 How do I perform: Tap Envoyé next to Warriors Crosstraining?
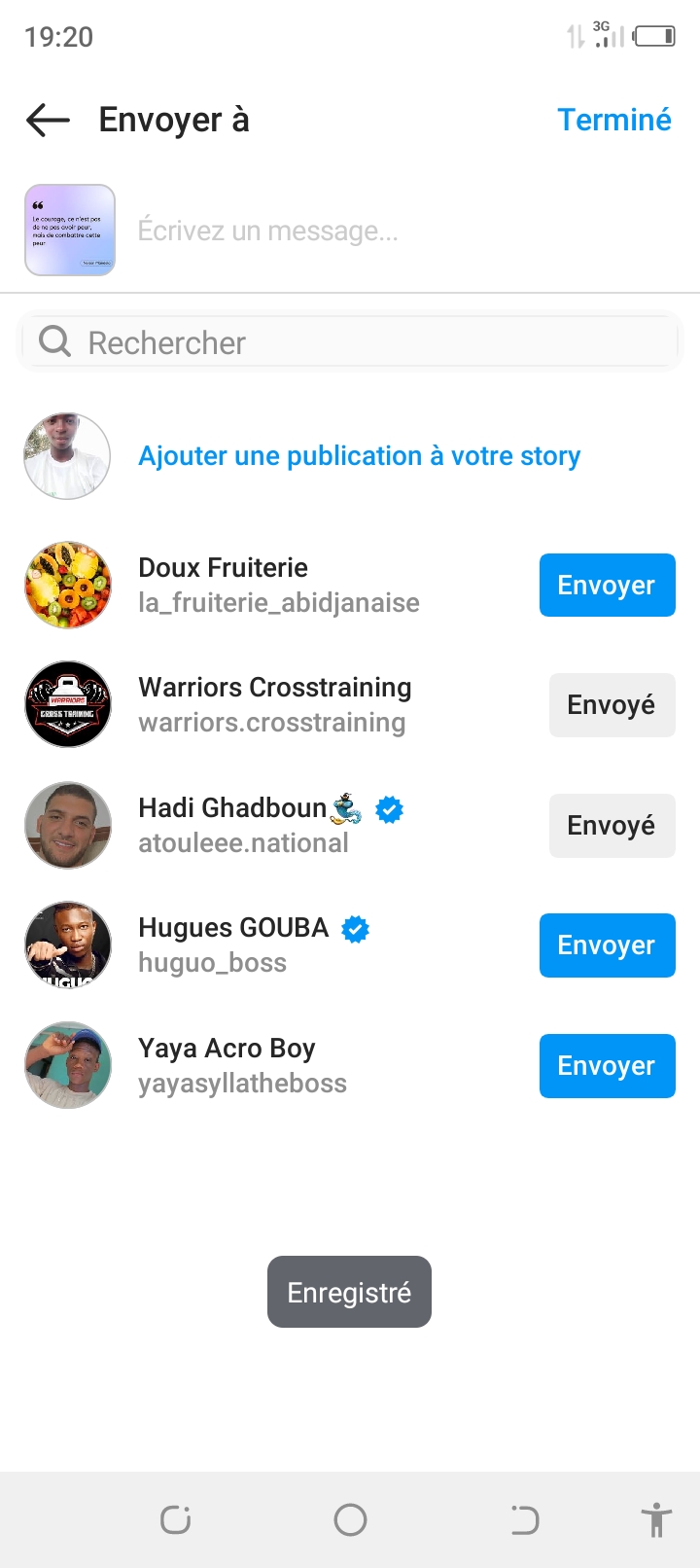coord(612,705)
